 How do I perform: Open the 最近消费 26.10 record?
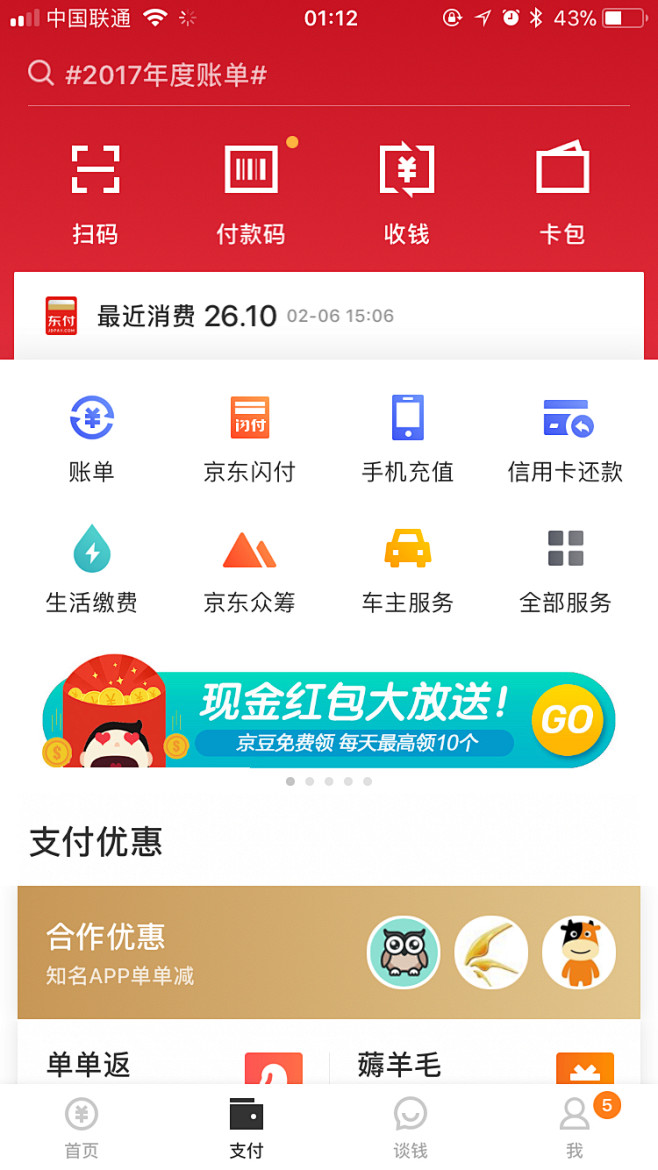[x=328, y=316]
